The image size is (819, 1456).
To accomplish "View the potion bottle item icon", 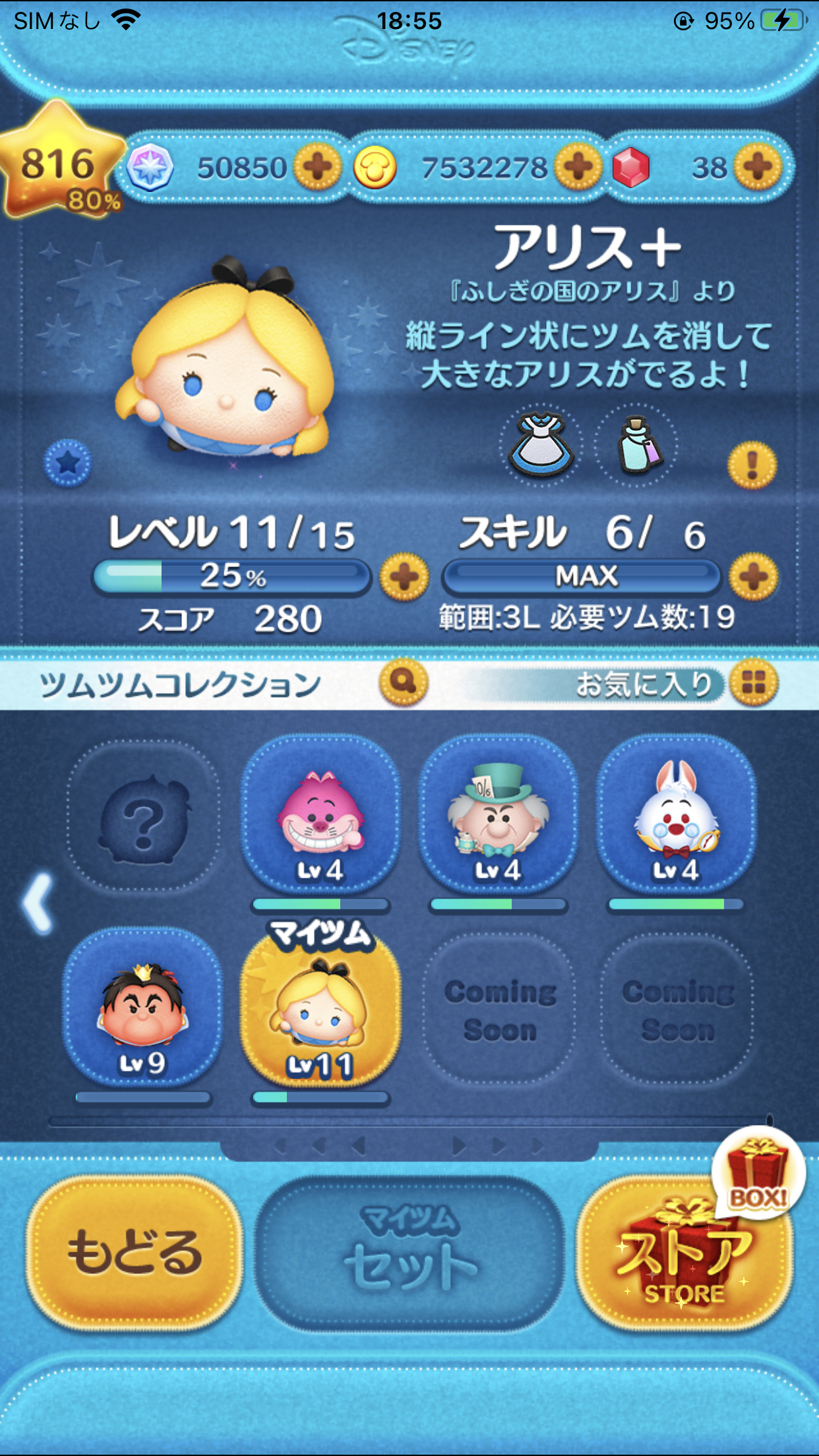I will 637,445.
